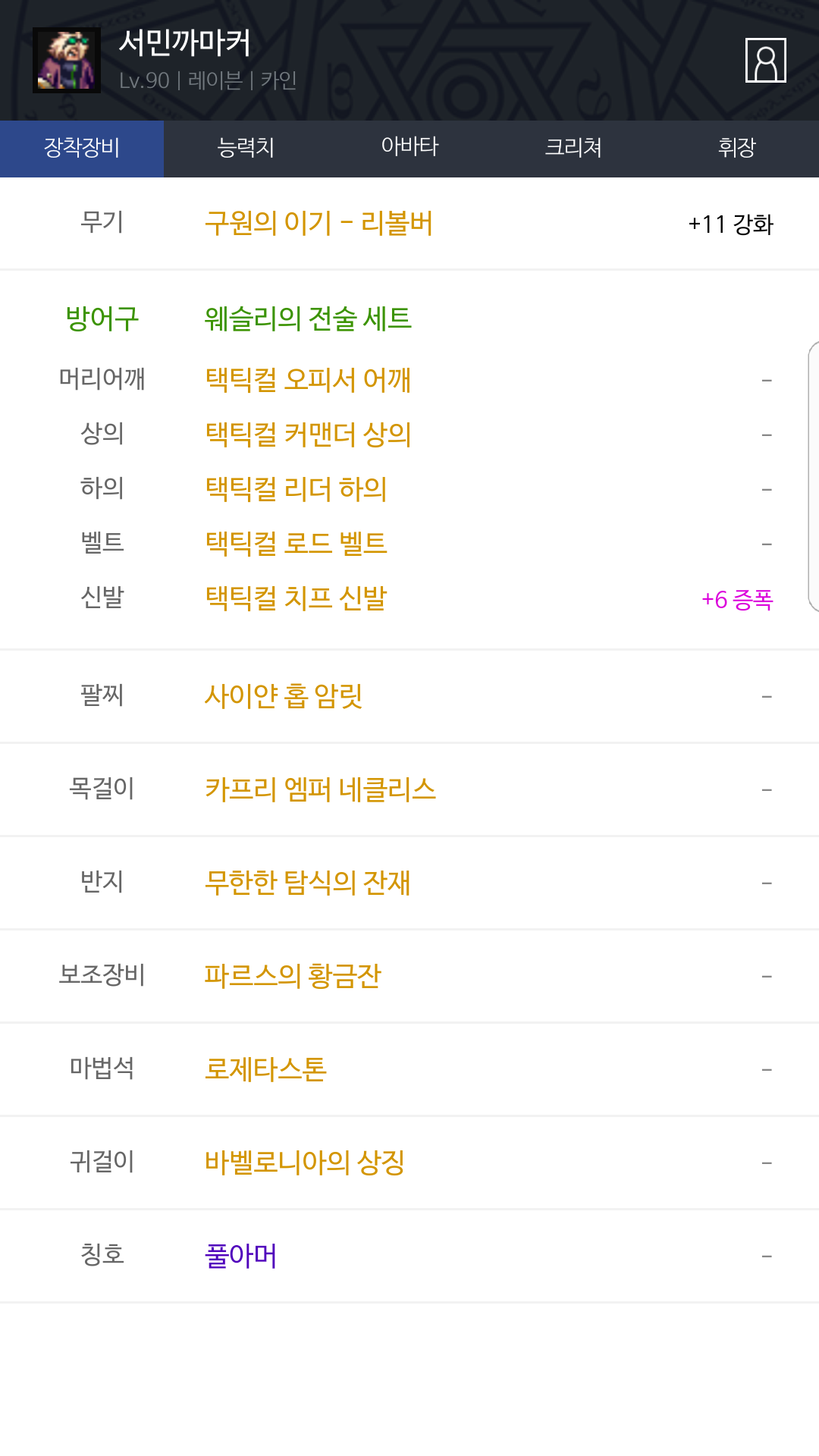Open 택틱컬 커맨더 상의 item
819x1456 pixels.
[x=308, y=435]
